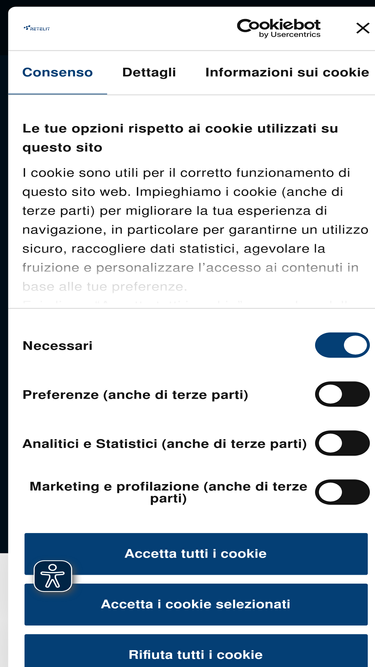375x667 pixels.
Task: Tap Accetta tutti i cookie
Action: coord(196,553)
